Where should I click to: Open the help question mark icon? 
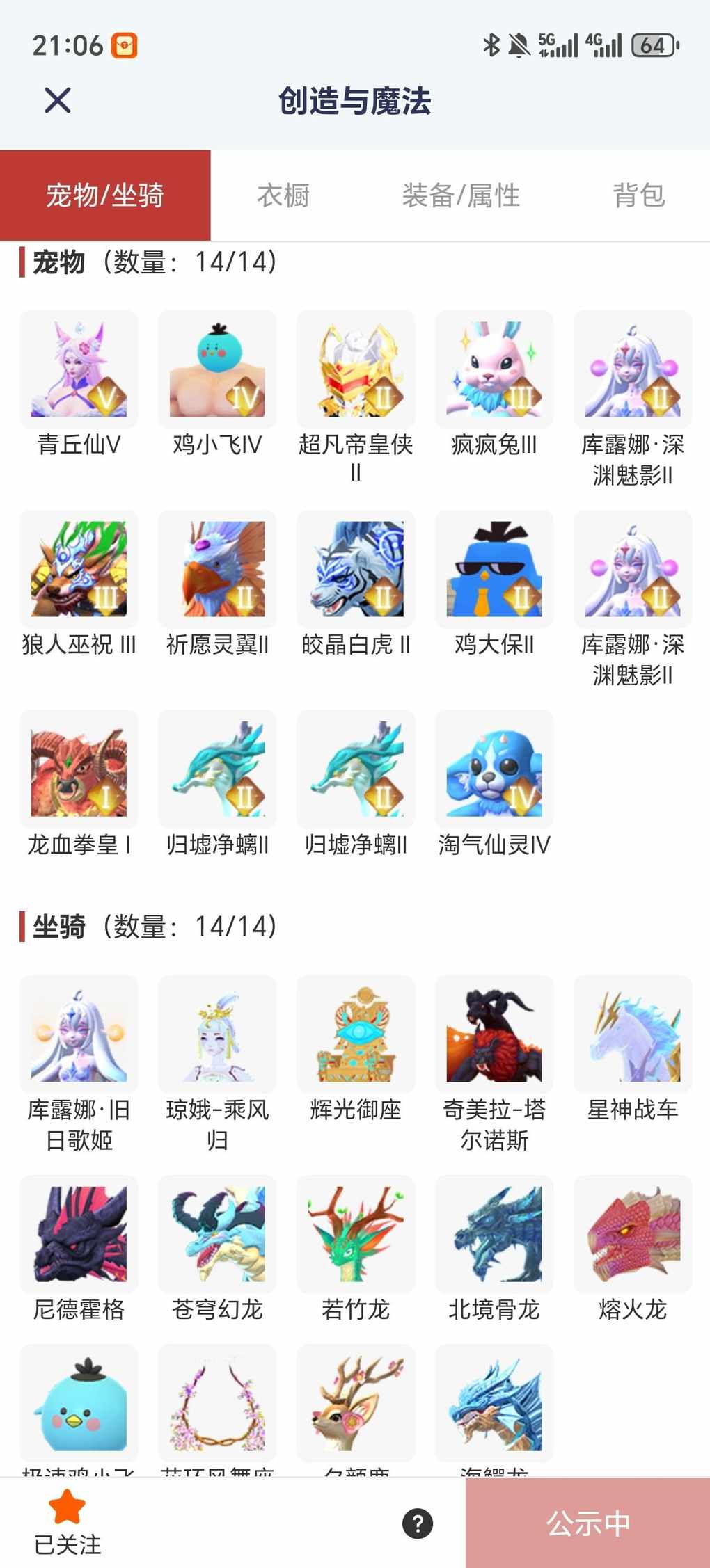[418, 1523]
